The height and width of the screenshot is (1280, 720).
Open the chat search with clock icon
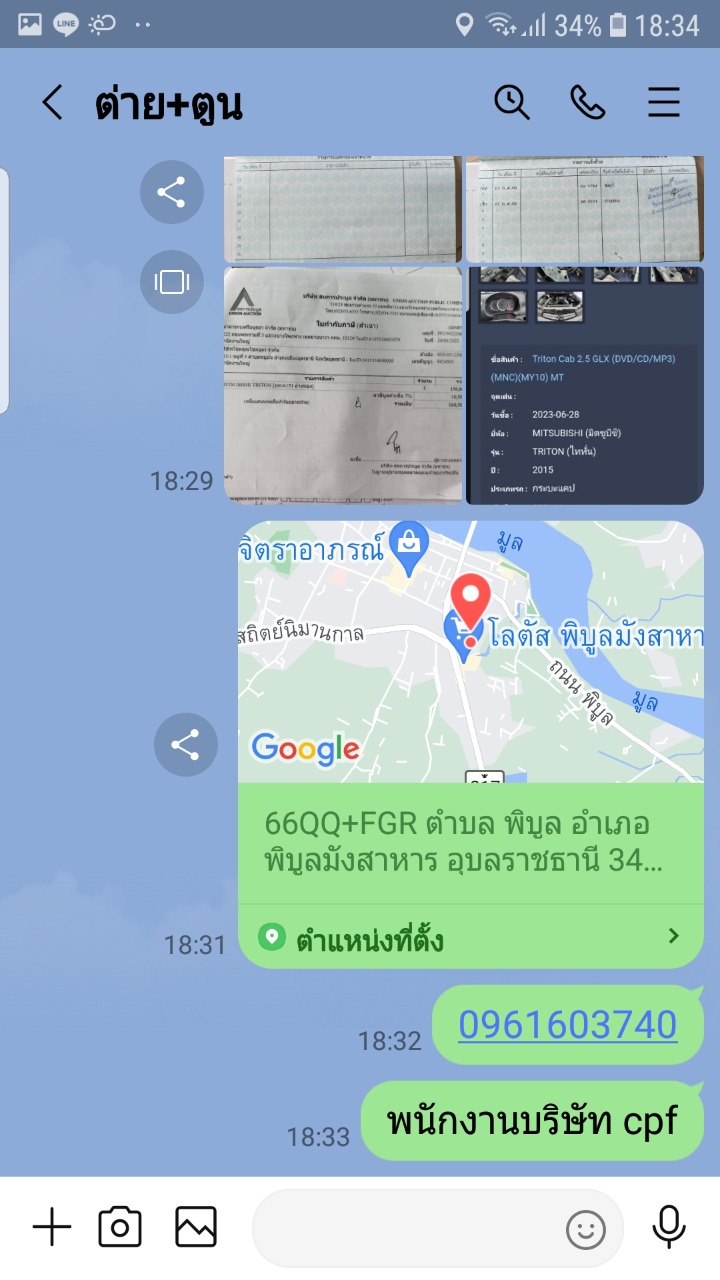click(512, 102)
